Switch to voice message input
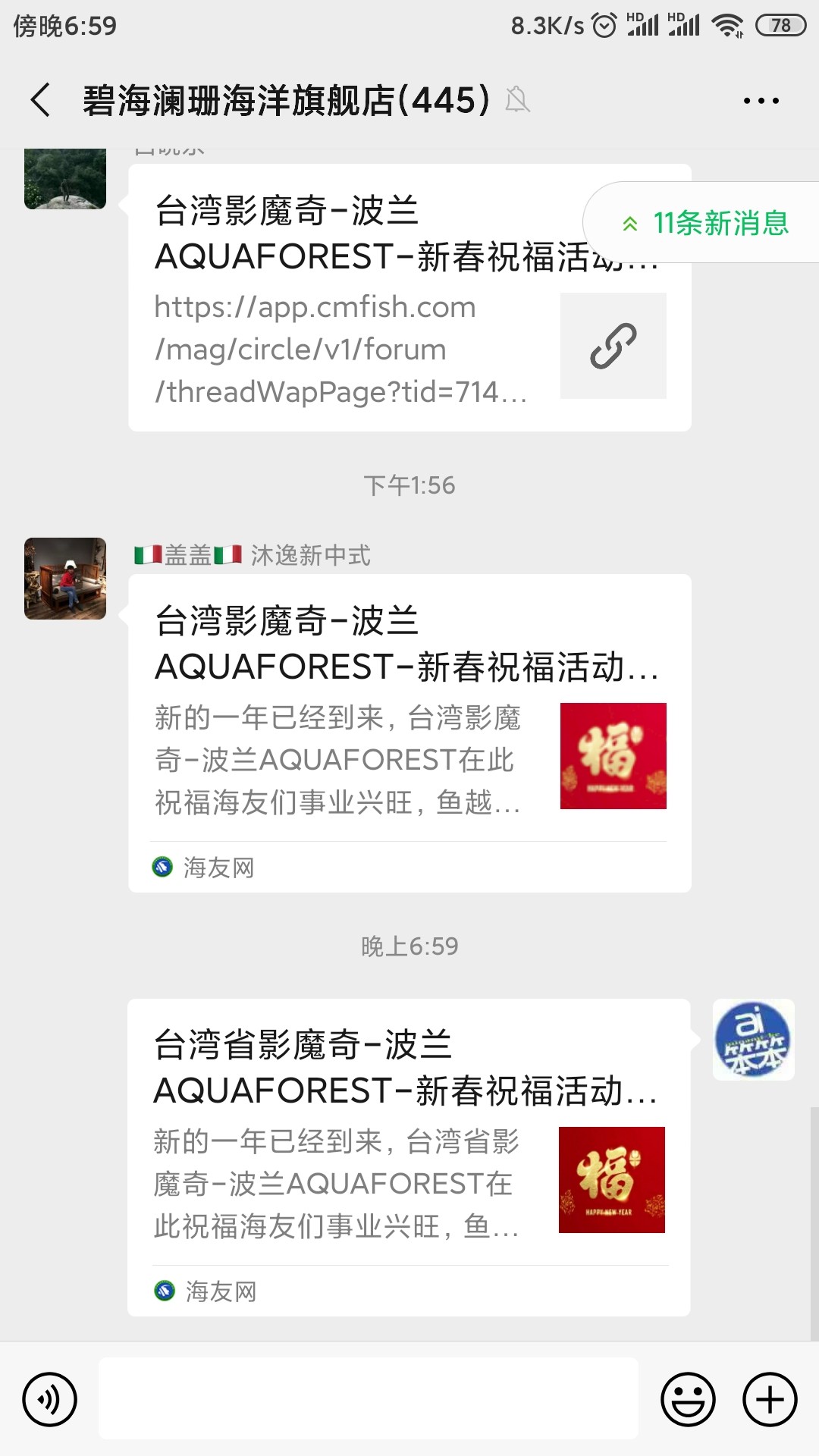The width and height of the screenshot is (819, 1456). 50,1399
